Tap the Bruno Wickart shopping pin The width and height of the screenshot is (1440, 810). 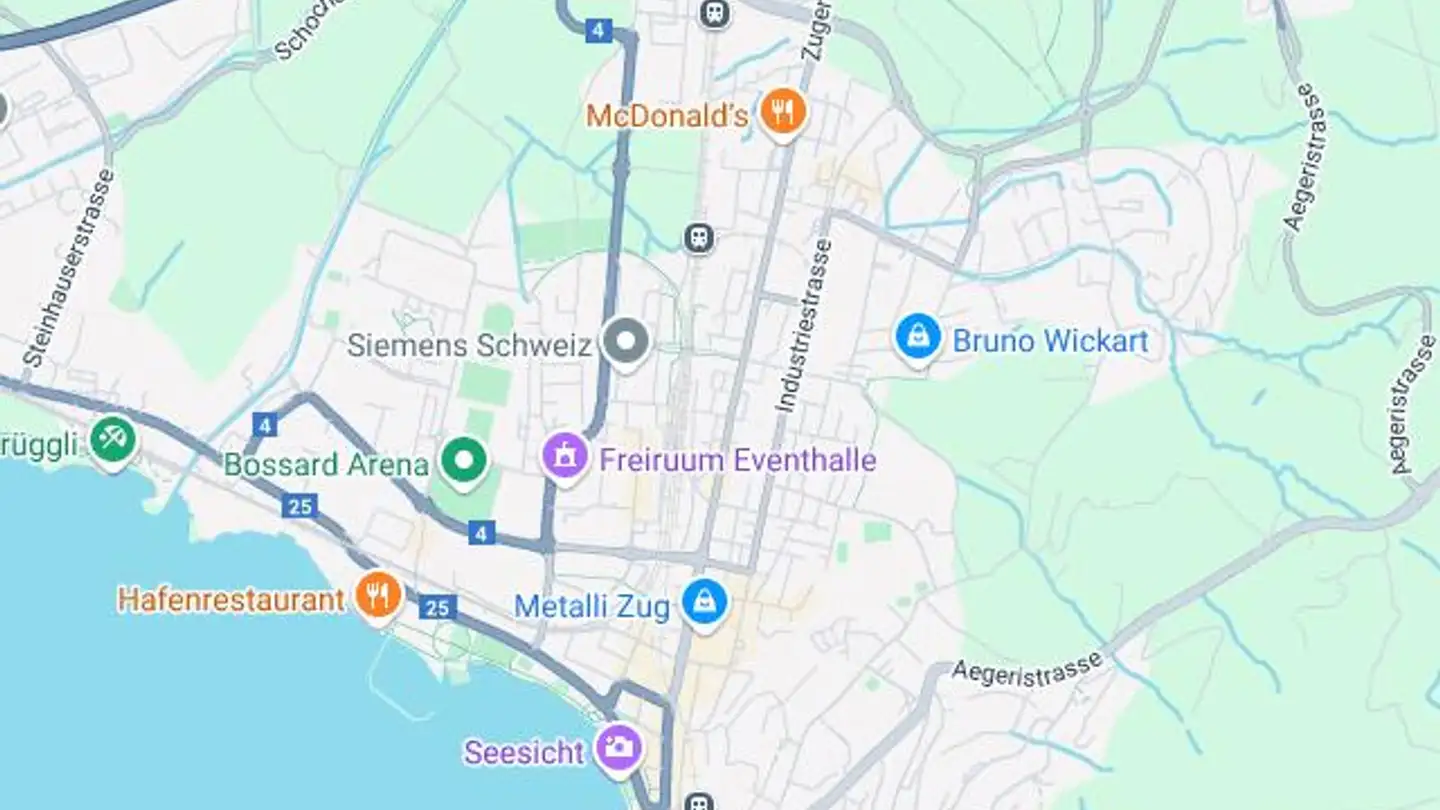(917, 338)
